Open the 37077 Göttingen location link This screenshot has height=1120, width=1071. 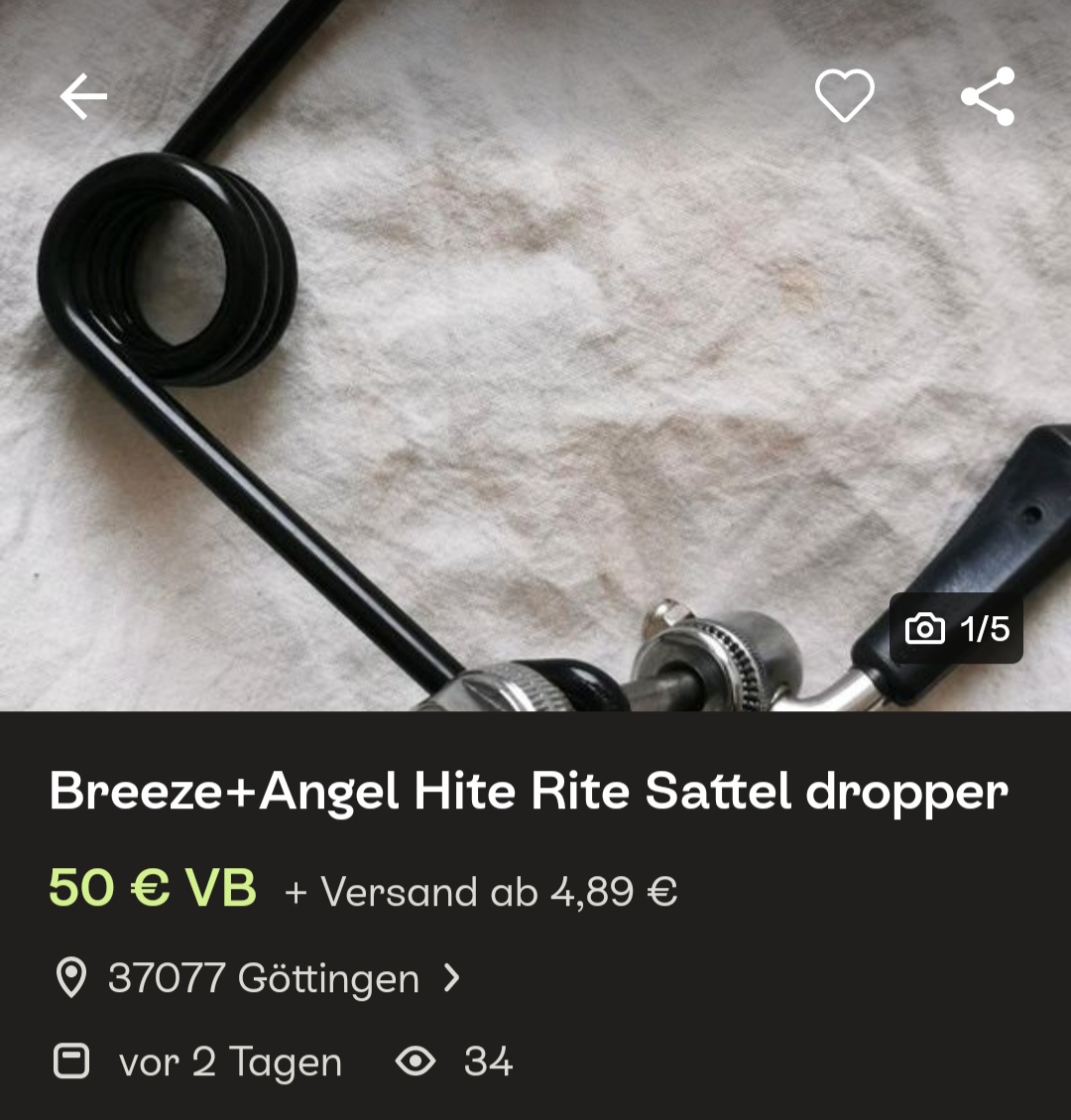click(x=264, y=979)
